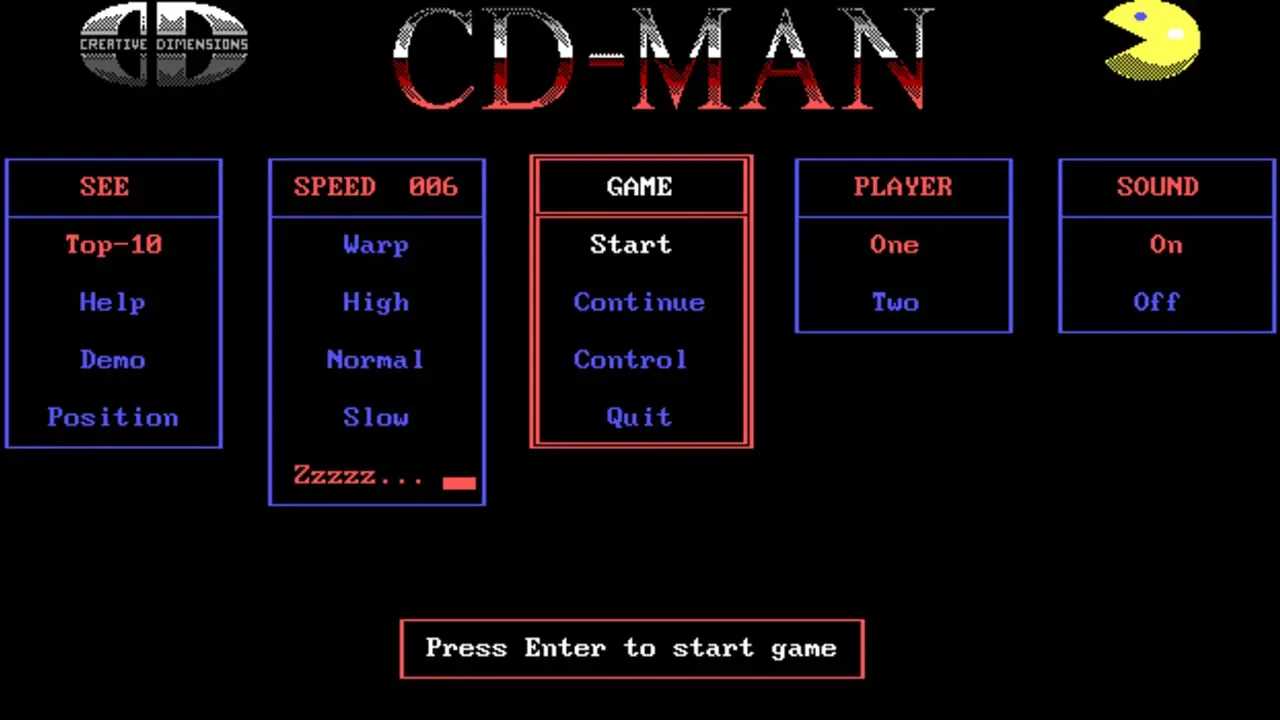Open the Control settings
This screenshot has height=720, width=1280.
[630, 360]
